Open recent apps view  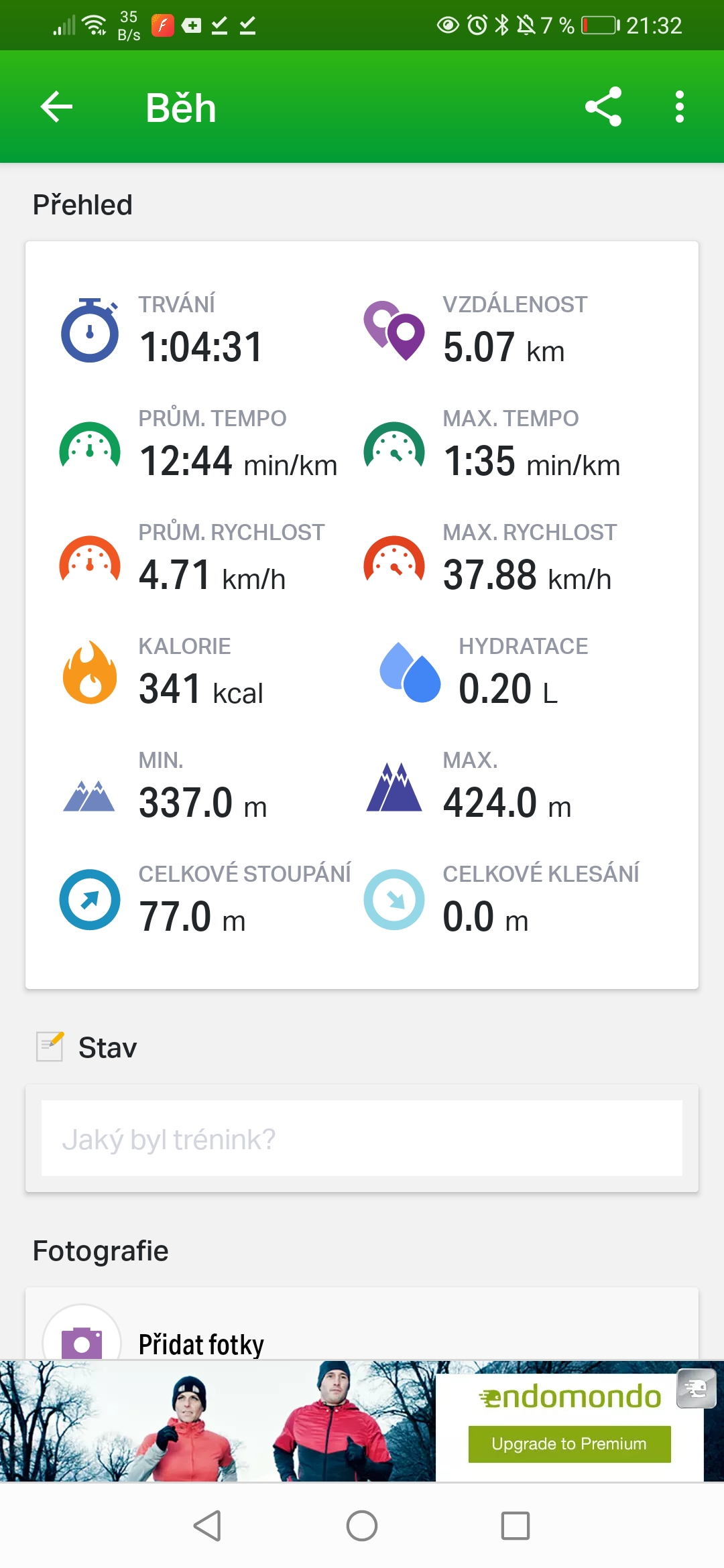[x=516, y=1526]
